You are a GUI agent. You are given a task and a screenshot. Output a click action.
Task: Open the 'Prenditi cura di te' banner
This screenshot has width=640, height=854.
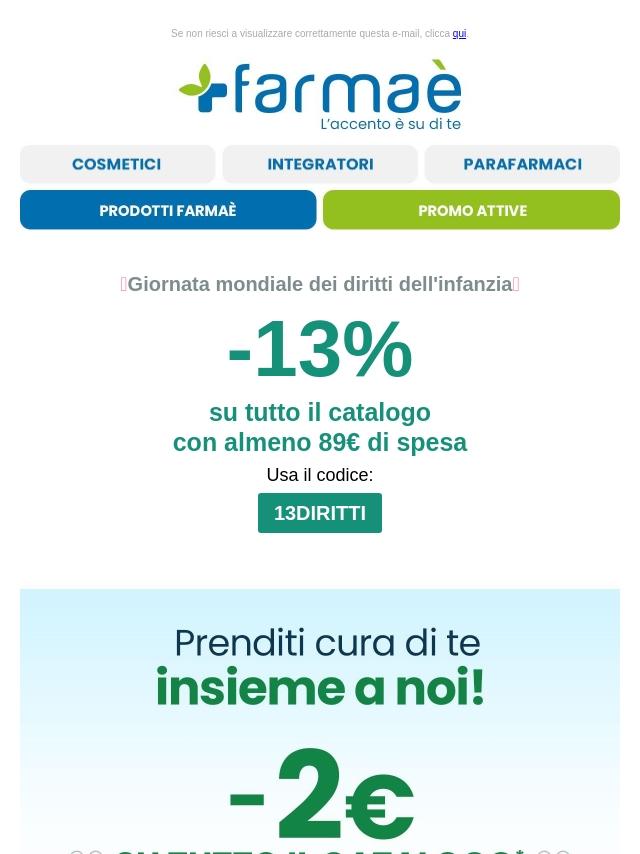coord(320,721)
